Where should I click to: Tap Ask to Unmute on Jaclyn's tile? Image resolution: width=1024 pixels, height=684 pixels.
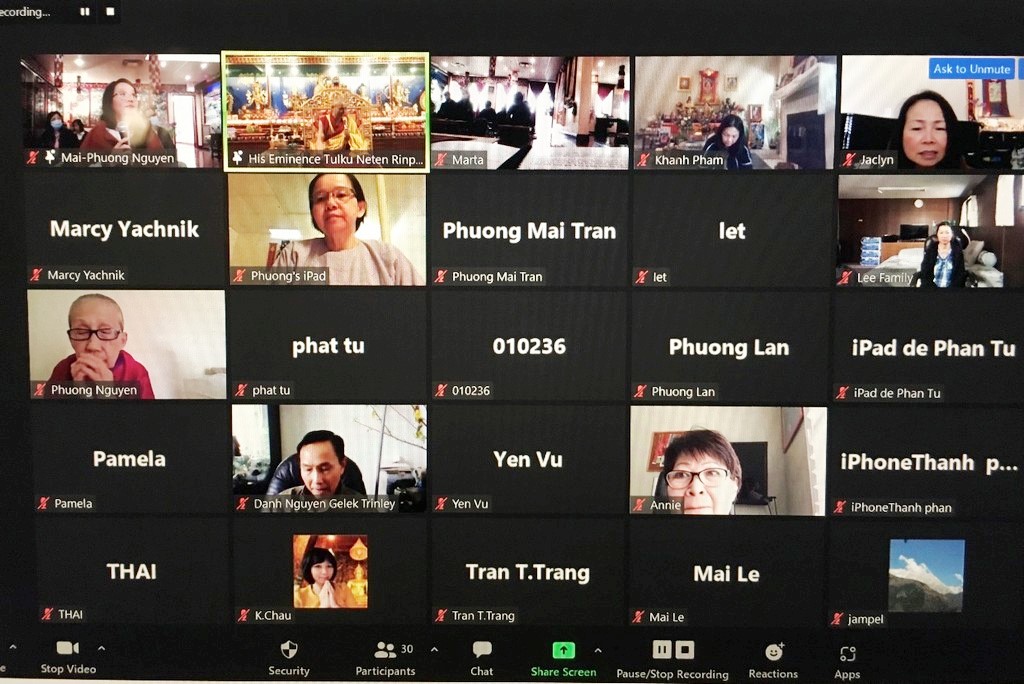tap(970, 69)
